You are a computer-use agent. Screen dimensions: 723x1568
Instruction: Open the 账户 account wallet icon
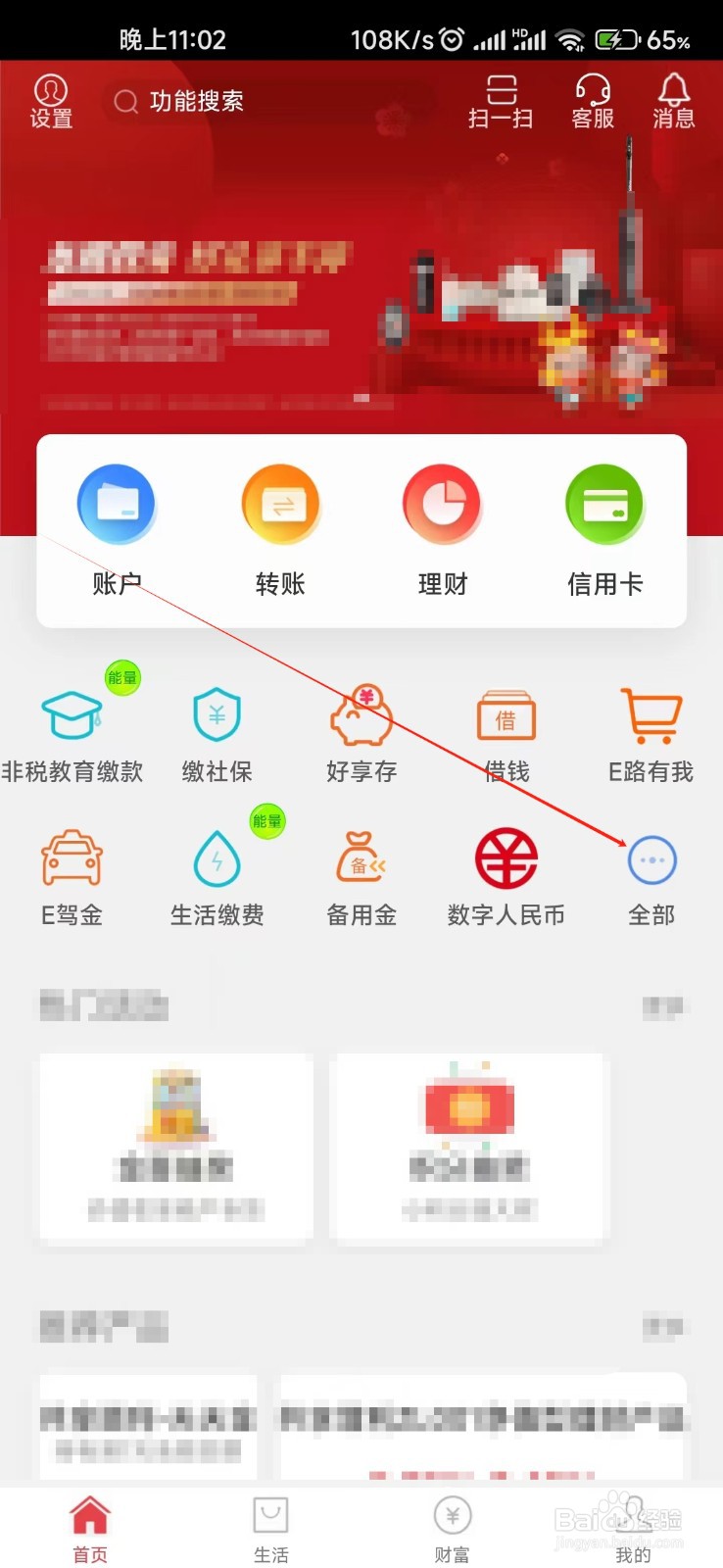coord(117,503)
